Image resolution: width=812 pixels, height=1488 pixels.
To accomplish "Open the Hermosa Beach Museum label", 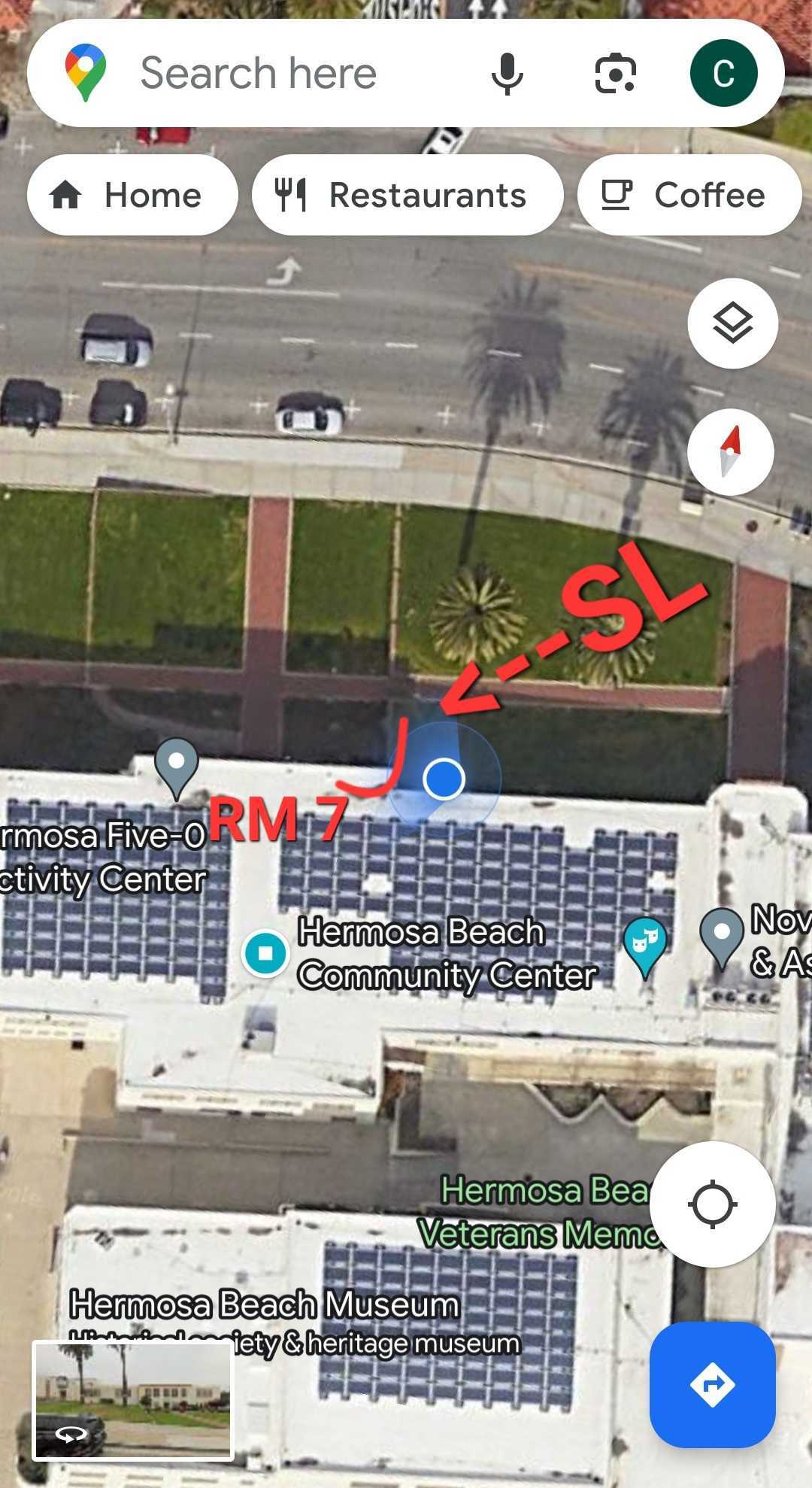I will (x=264, y=1305).
